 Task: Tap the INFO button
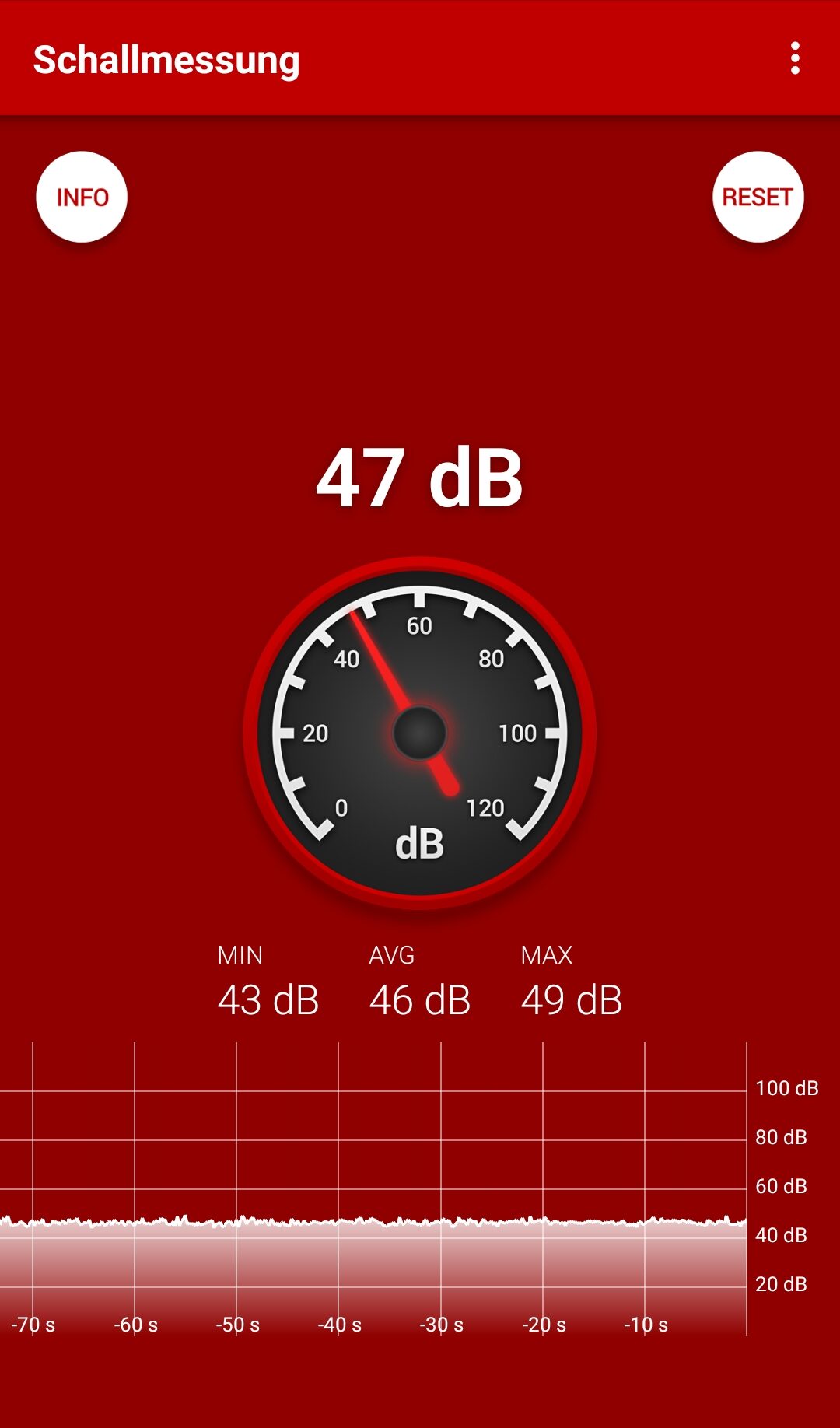coord(82,197)
